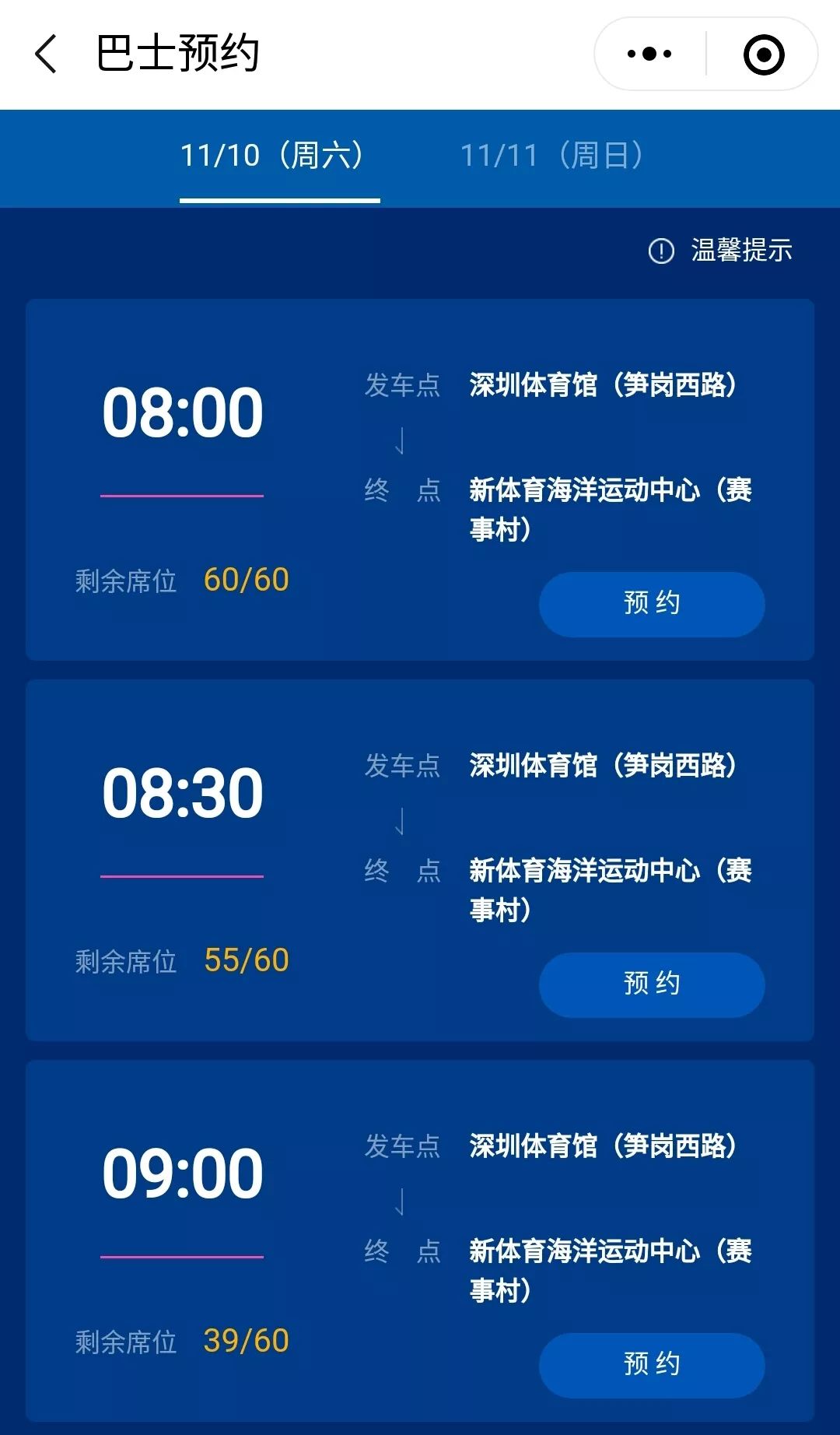Open 温馨提示 notice
The height and width of the screenshot is (1435, 840).
(720, 251)
